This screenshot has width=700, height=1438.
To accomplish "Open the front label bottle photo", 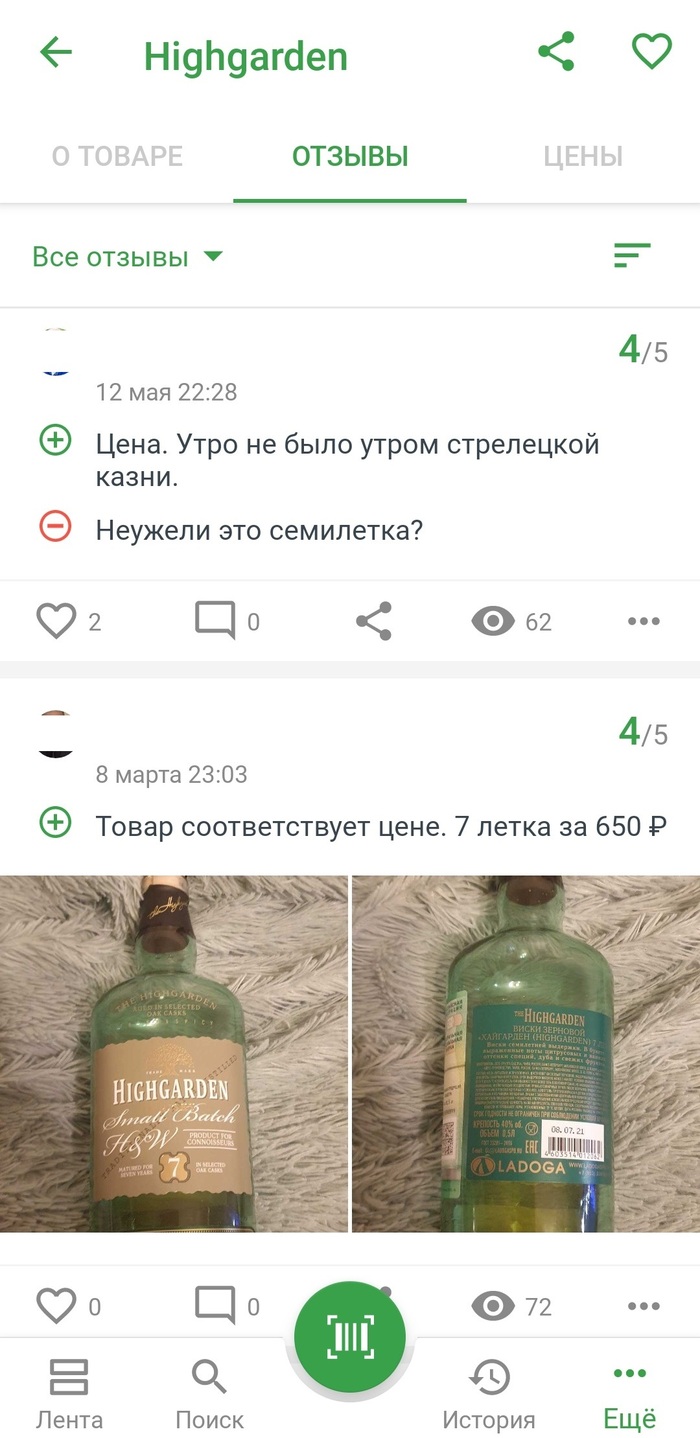I will pos(174,1054).
